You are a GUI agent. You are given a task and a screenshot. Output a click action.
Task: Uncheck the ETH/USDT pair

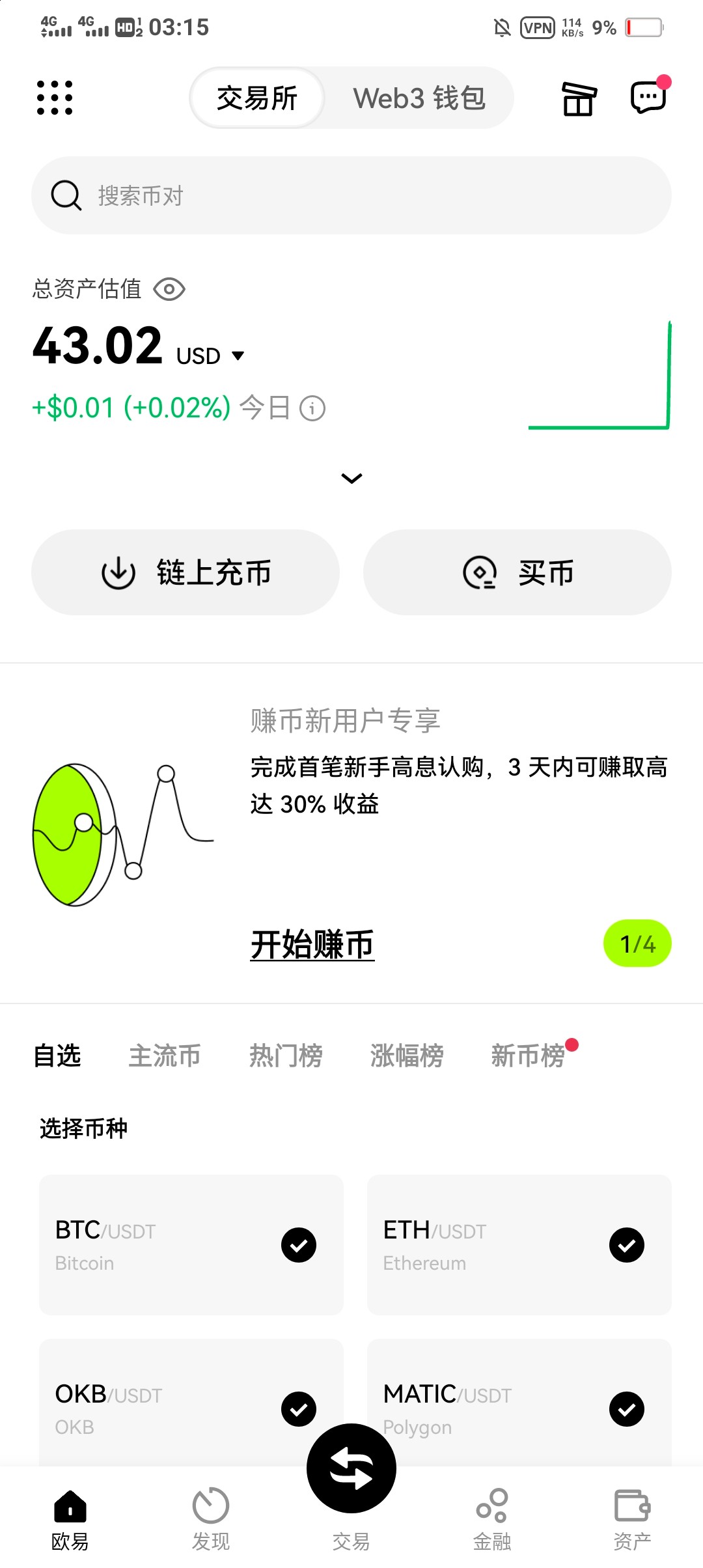627,1245
